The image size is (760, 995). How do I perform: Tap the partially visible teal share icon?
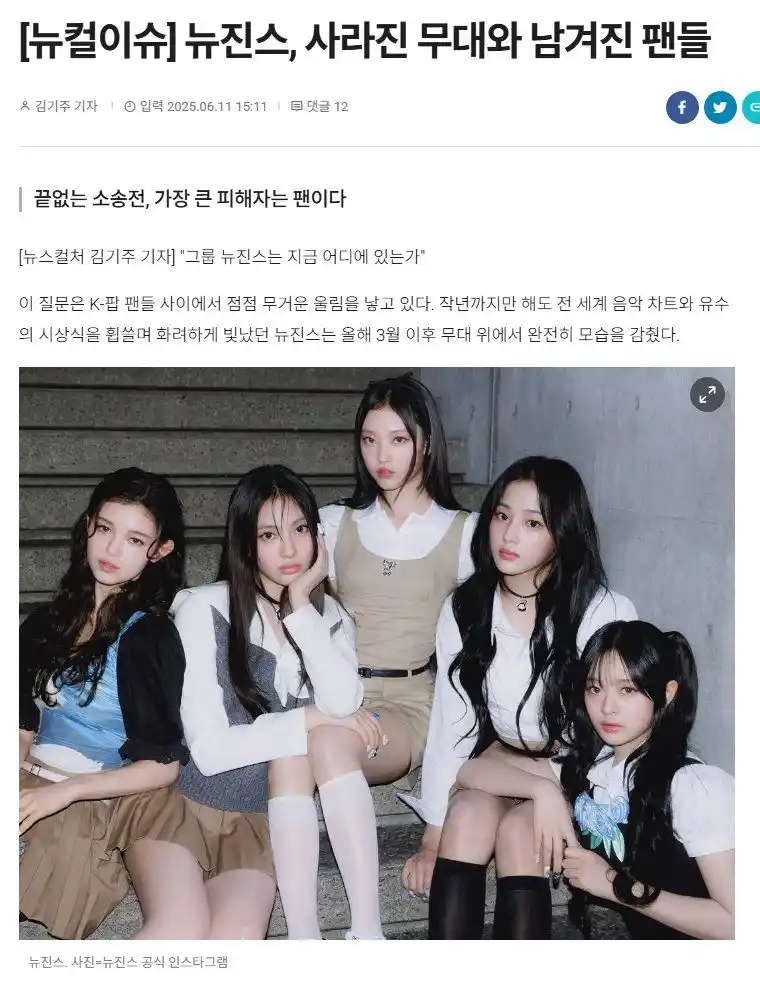[x=752, y=107]
